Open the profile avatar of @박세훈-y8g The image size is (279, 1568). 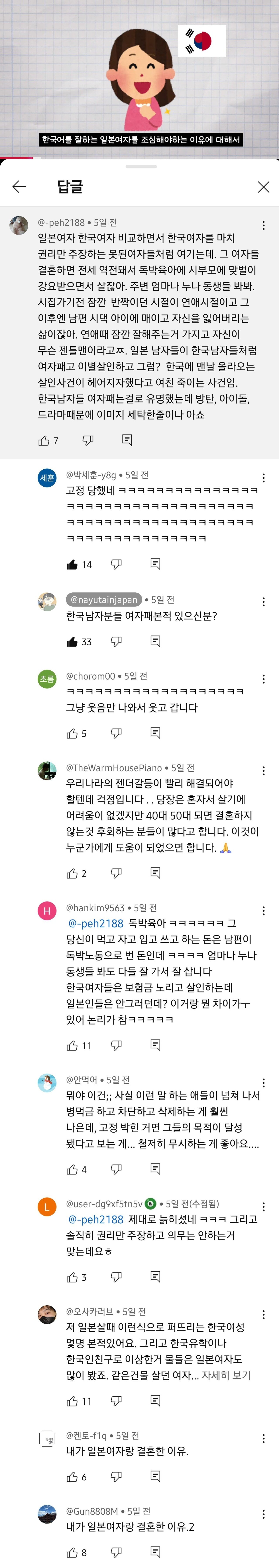47,478
